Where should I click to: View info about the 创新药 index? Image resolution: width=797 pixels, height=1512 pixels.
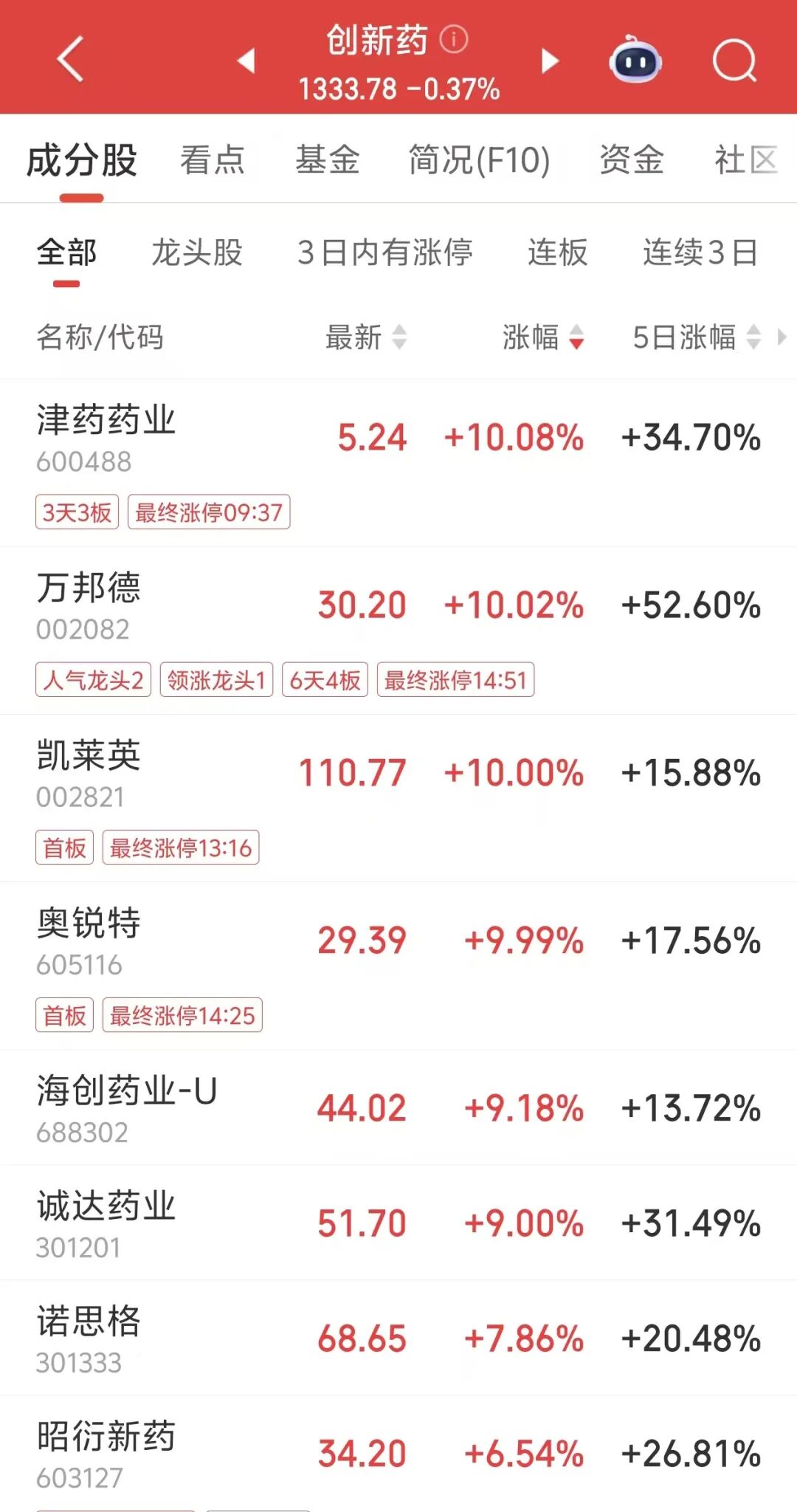pos(451,41)
